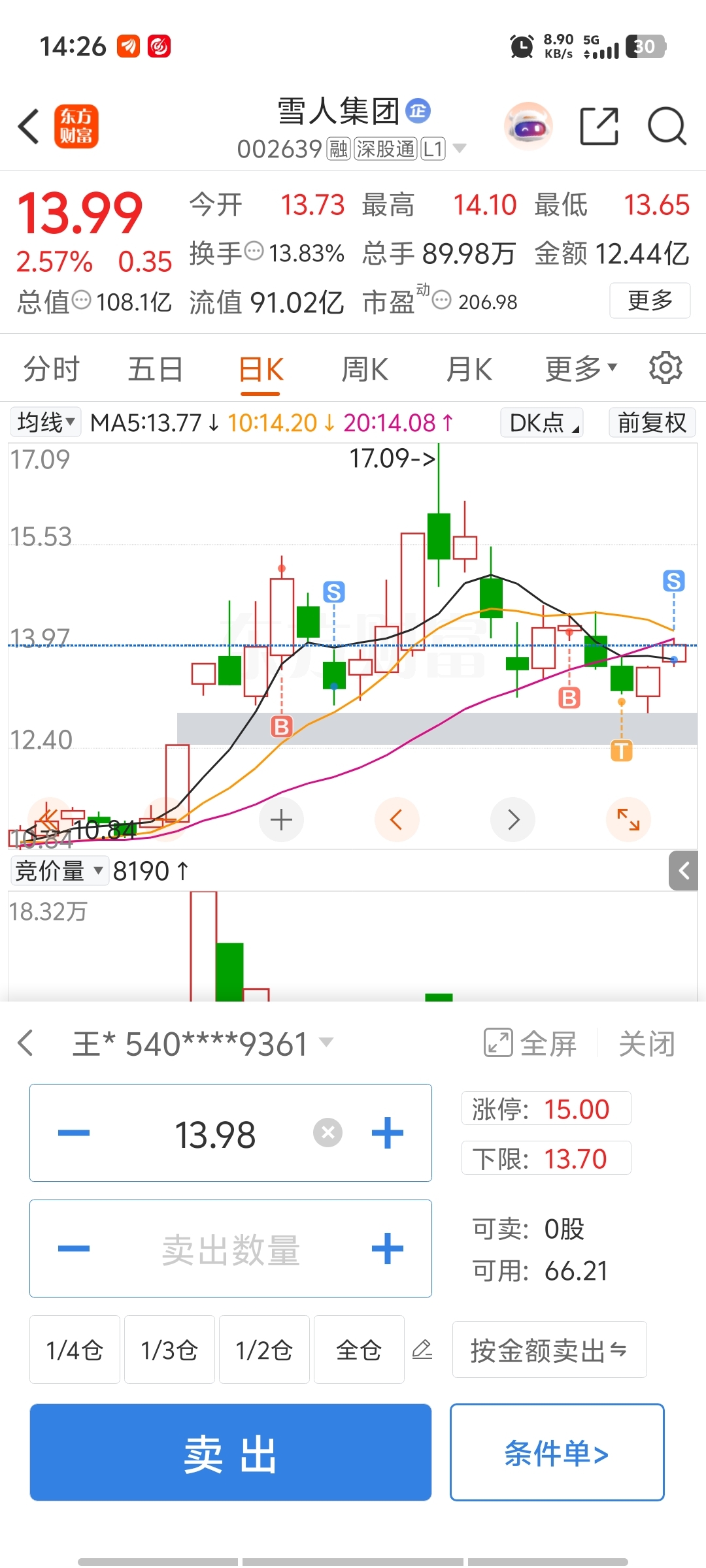Tap the 卖出数量 quantity field
Screen dimensions: 706x1568
[x=230, y=1249]
